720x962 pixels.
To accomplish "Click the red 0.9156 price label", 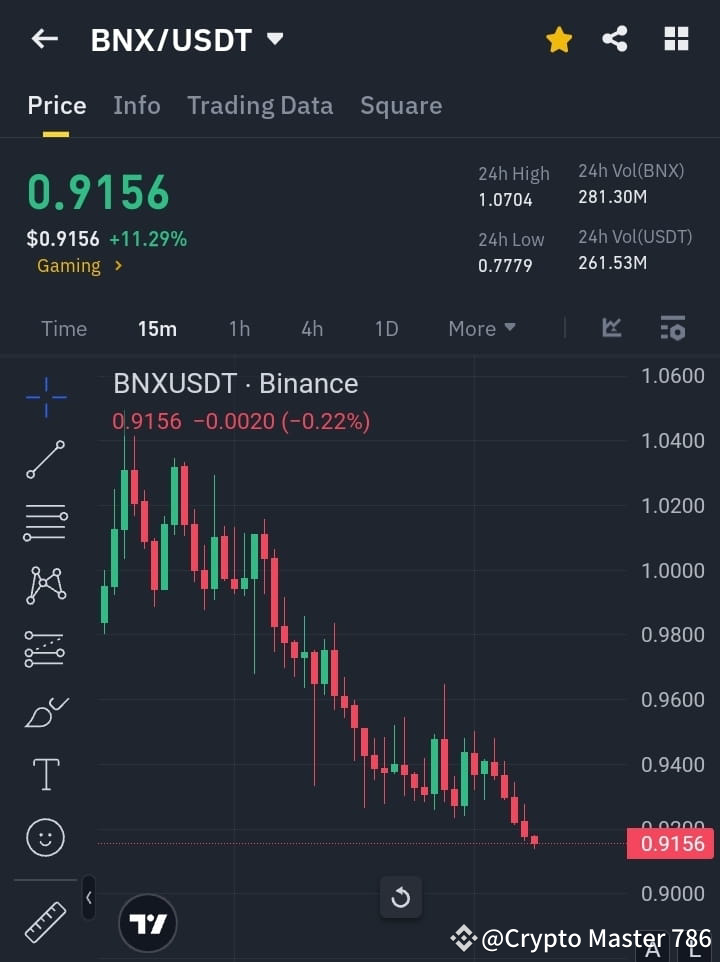I will tap(669, 844).
